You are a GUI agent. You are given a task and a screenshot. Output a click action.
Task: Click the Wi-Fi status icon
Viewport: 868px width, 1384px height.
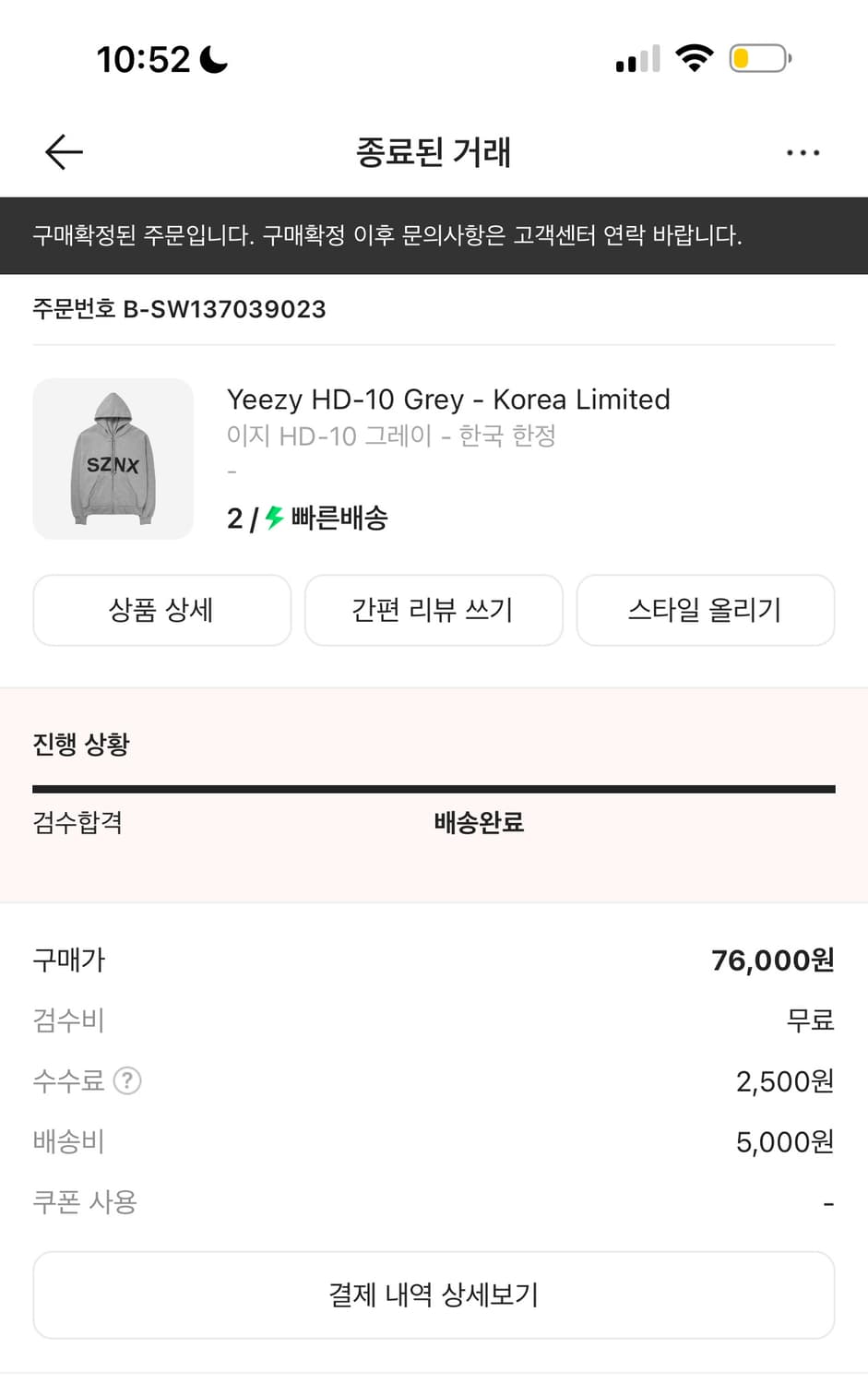click(x=696, y=57)
